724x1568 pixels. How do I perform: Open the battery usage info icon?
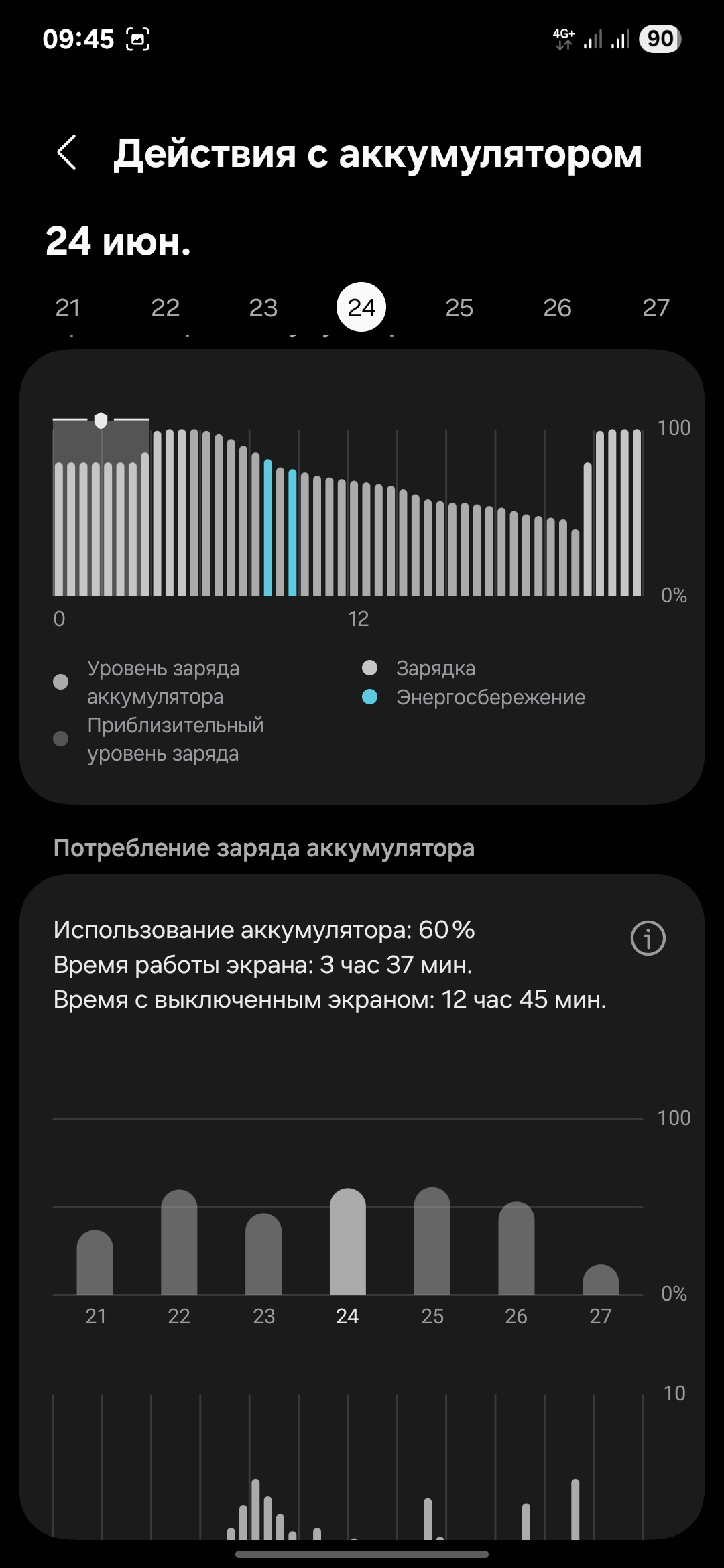click(x=648, y=937)
